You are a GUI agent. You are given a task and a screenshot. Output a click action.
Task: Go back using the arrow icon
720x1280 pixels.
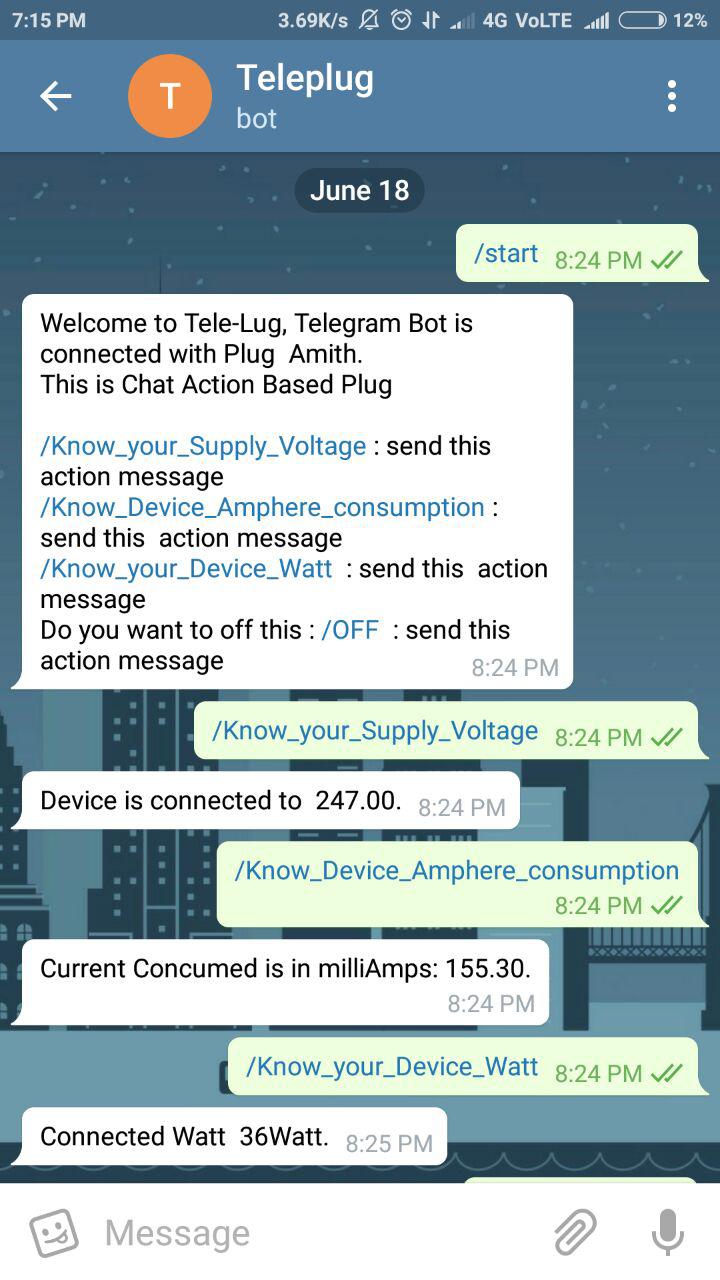pyautogui.click(x=55, y=96)
